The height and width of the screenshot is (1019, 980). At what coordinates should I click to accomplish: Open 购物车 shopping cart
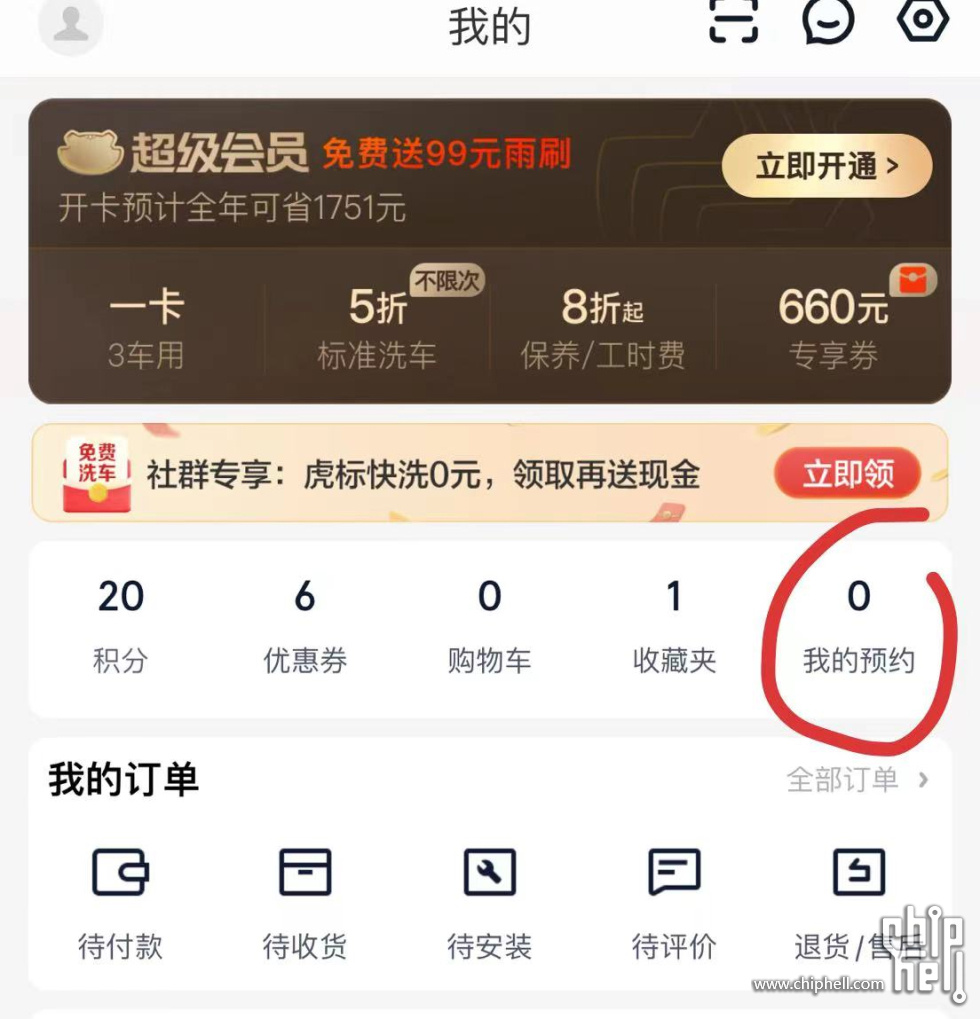pyautogui.click(x=489, y=627)
